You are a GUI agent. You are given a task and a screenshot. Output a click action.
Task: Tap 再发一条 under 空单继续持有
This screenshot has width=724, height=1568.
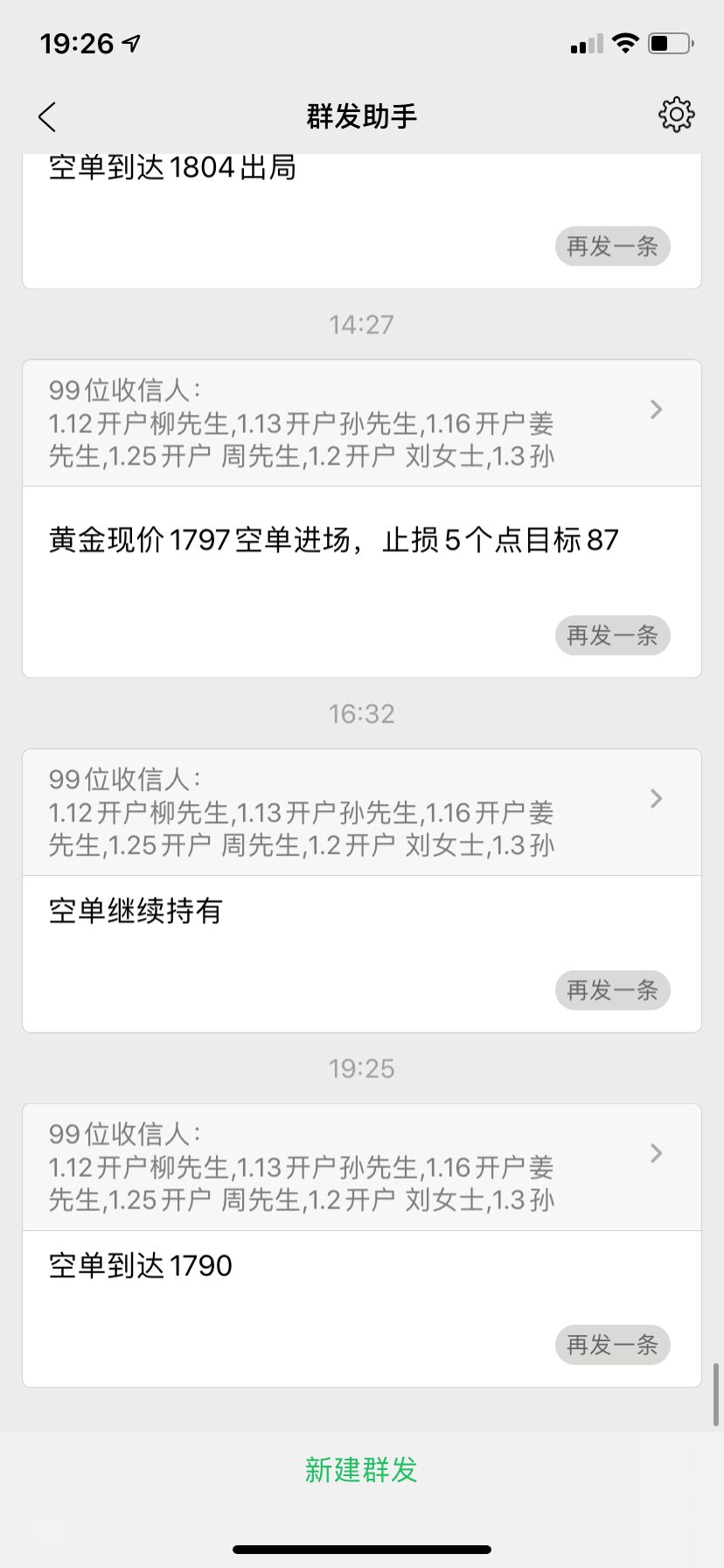tap(612, 990)
